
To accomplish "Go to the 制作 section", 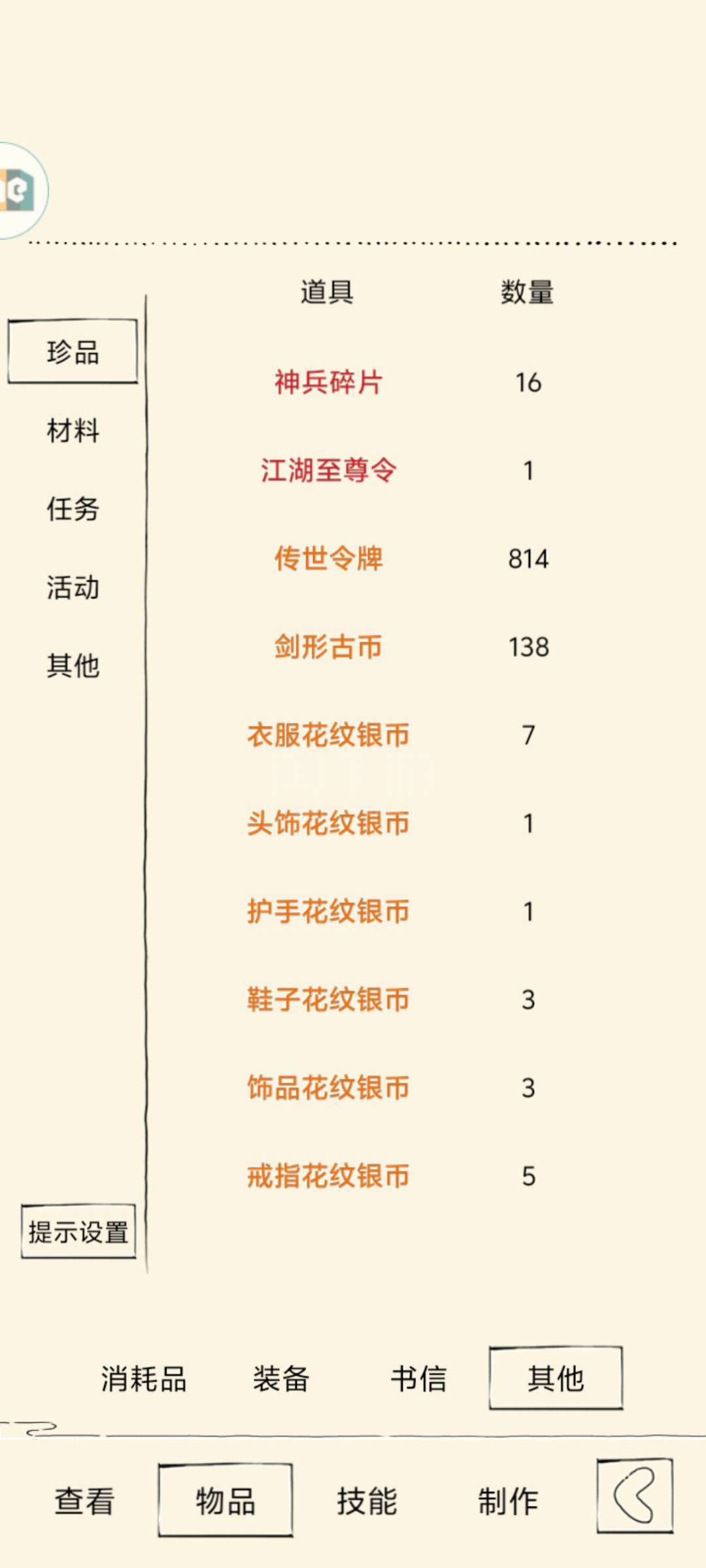I will click(508, 1501).
